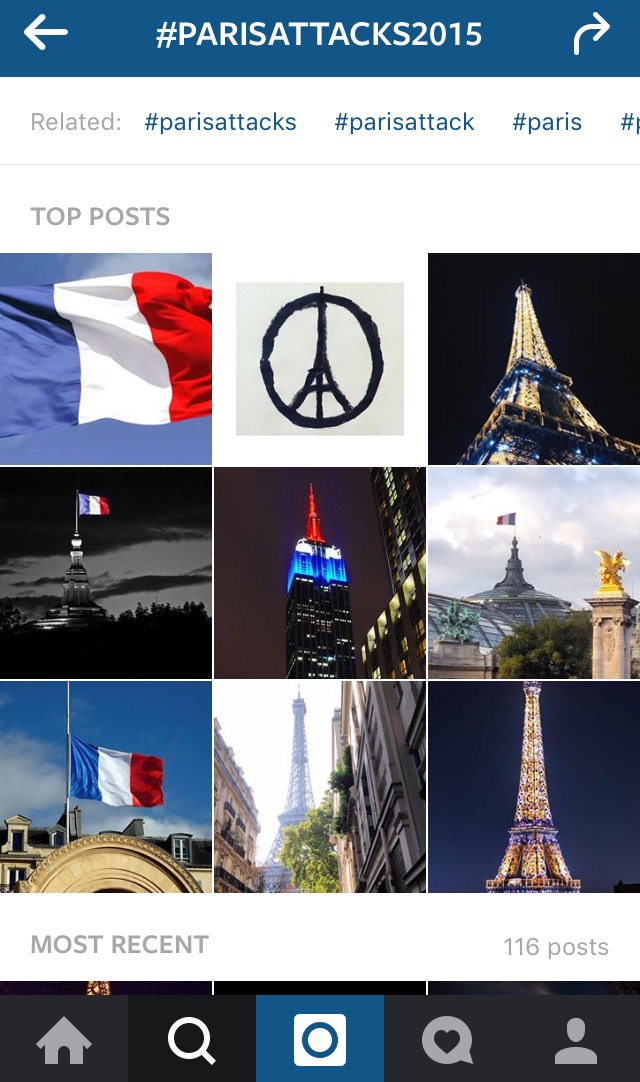
Task: View the low-angle illuminated Eiffel Tower post
Action: [x=534, y=358]
